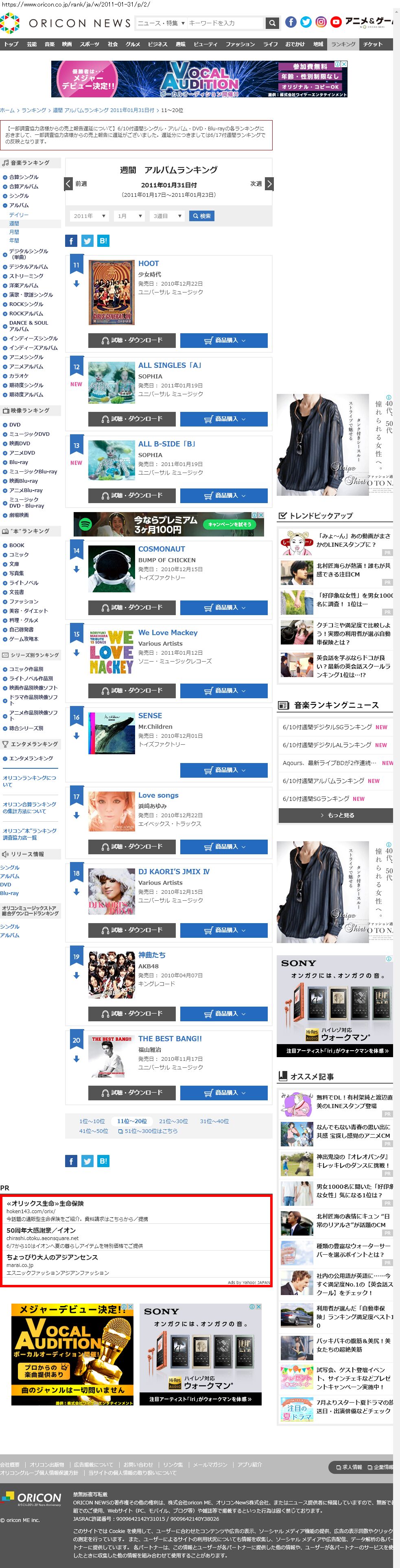400x1568 pixels.
Task: Open the 音楽 navigation tab
Action: point(49,44)
